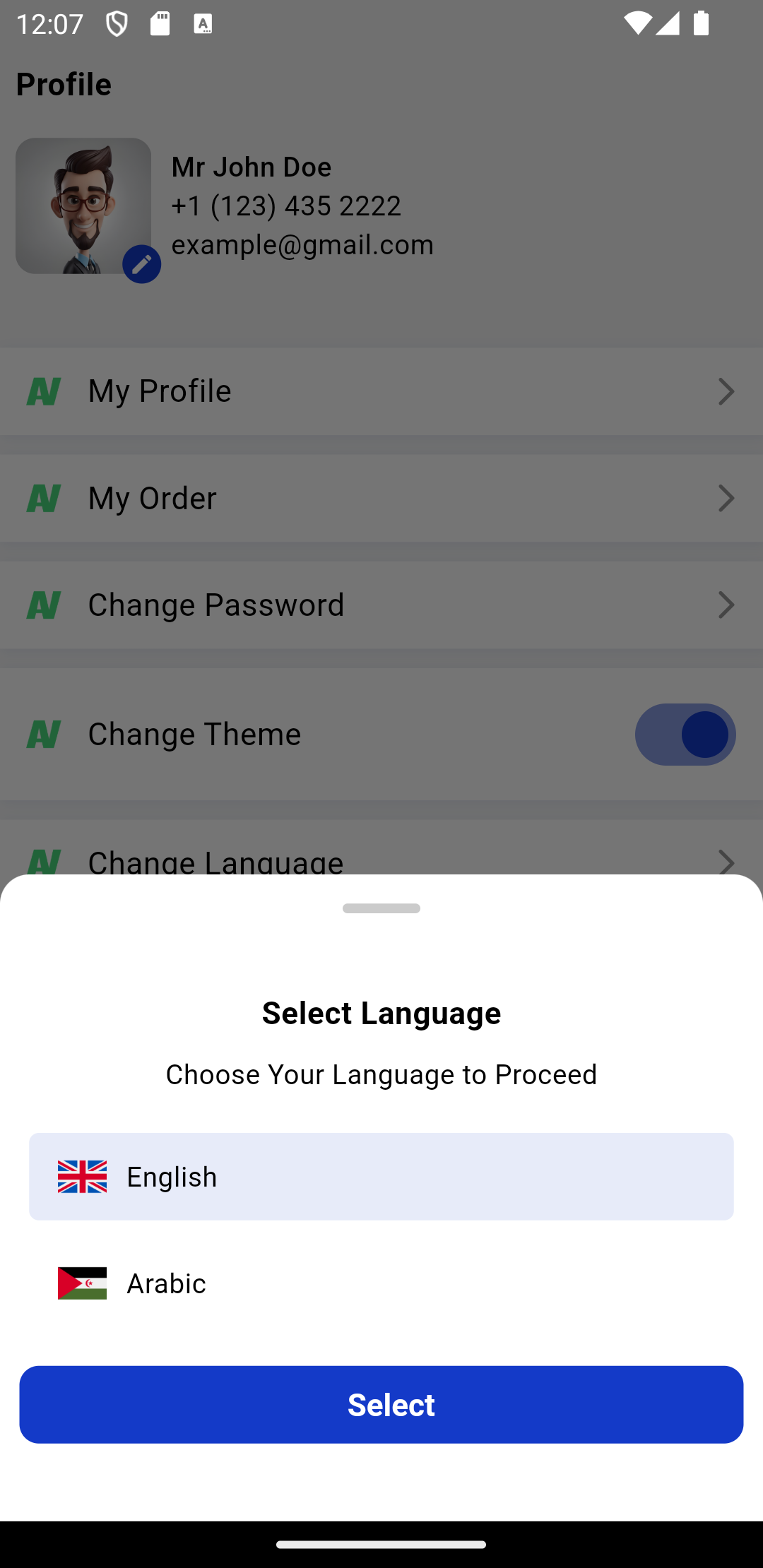Choose English as the language

tap(381, 1177)
